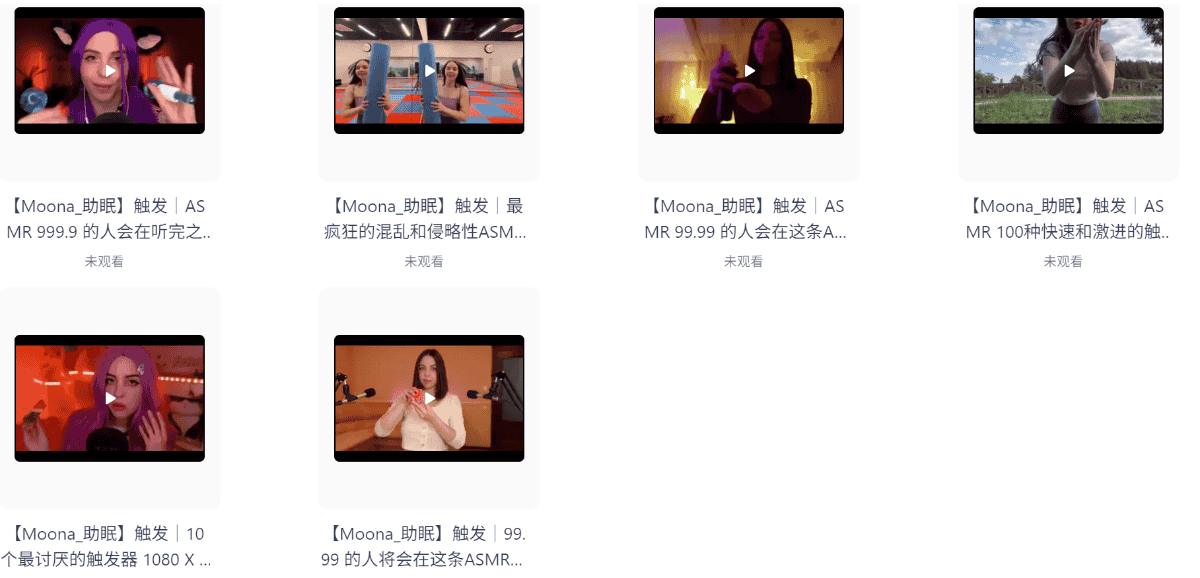Screen dimensions: 1200x578
Task: Play the '99.99 的人将会在这条ASMR' video
Action: 429,398
